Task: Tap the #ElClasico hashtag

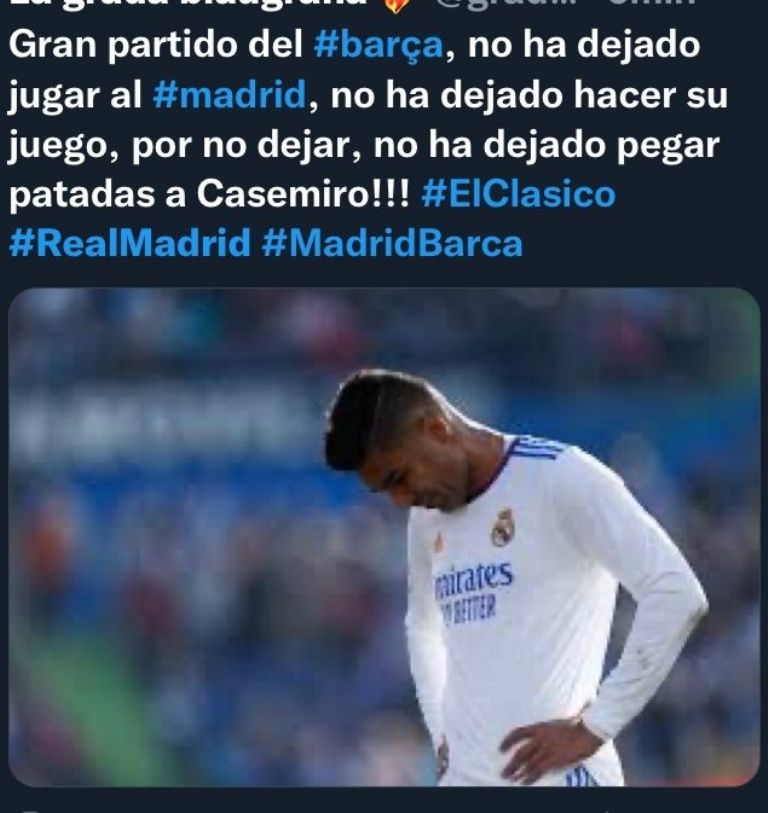Action: pyautogui.click(x=518, y=194)
